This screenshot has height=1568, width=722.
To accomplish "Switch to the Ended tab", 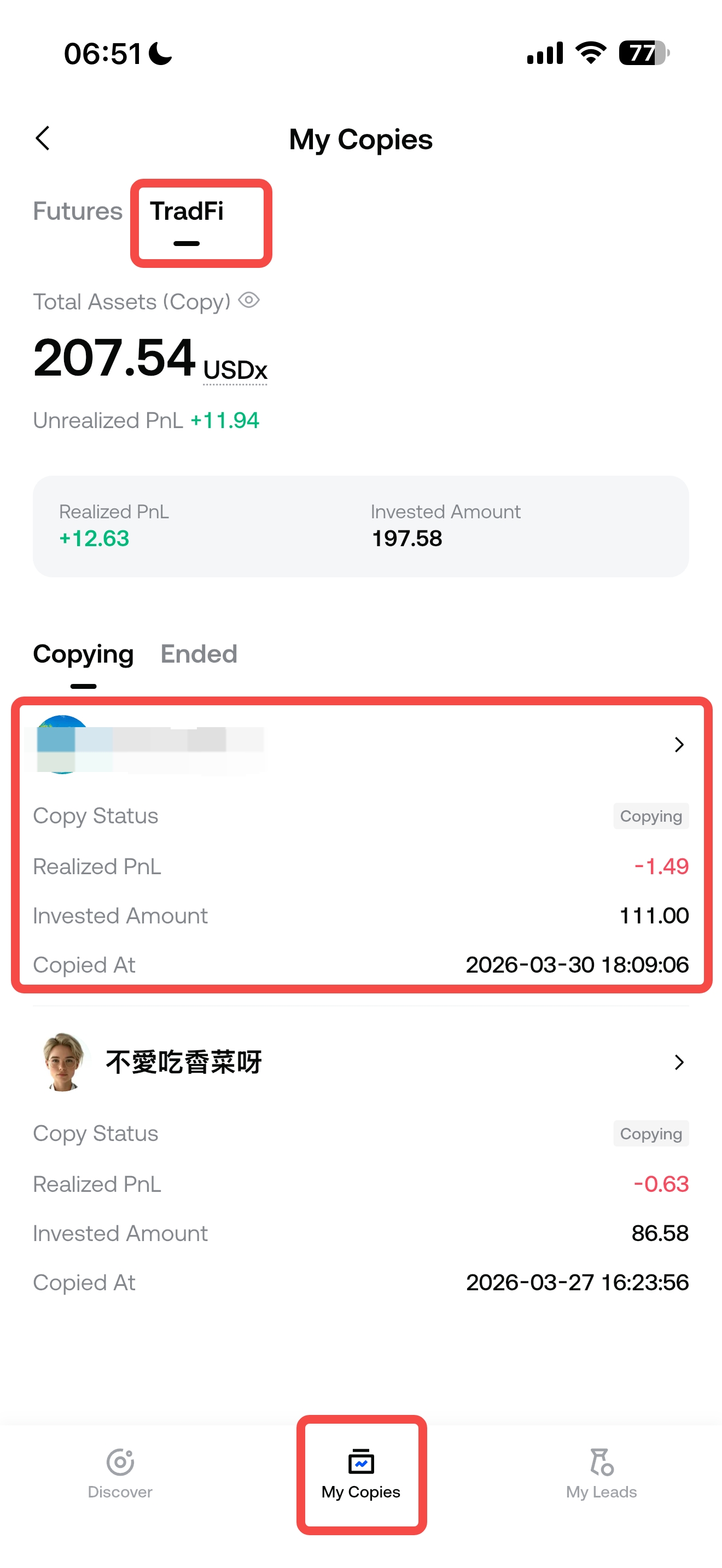I will (199, 654).
